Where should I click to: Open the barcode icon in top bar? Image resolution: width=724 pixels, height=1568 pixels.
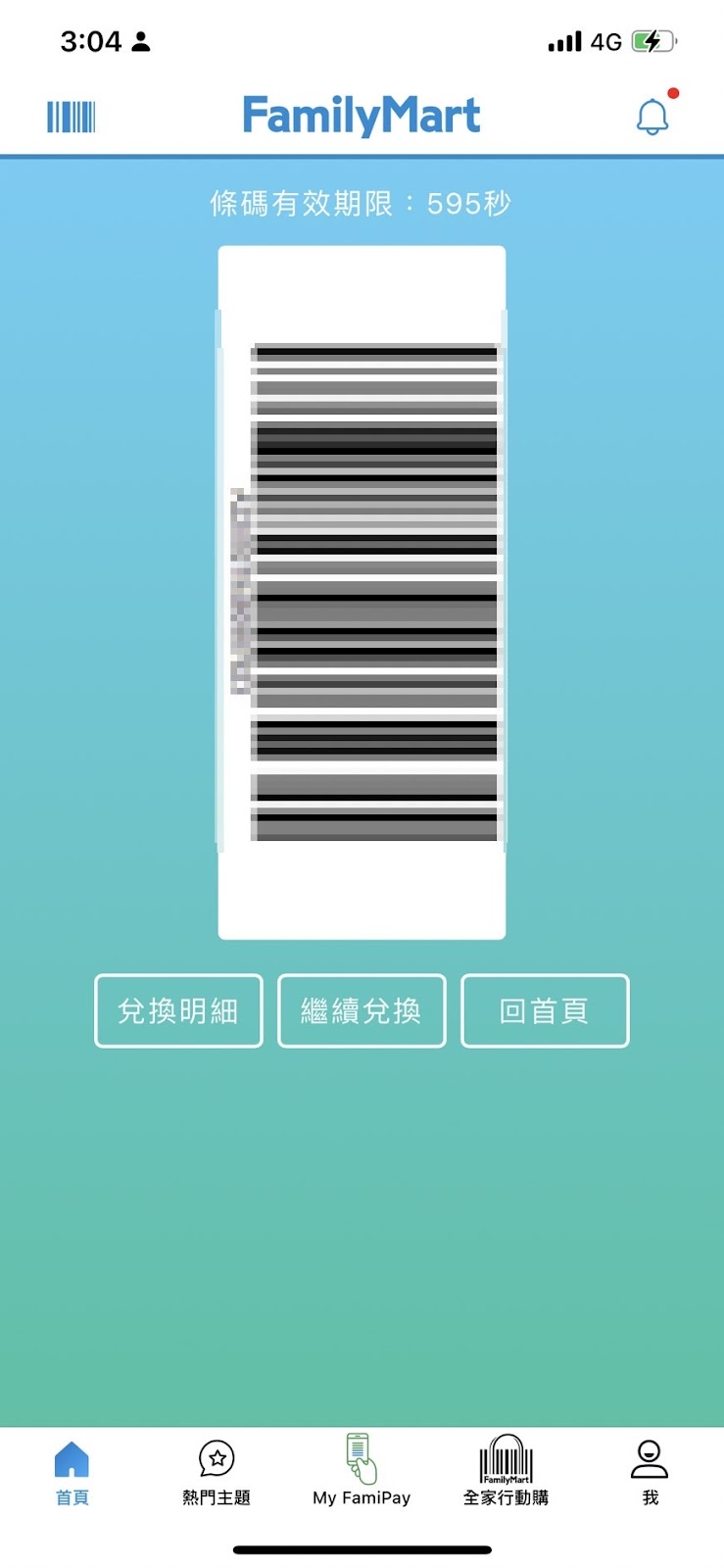coord(72,117)
